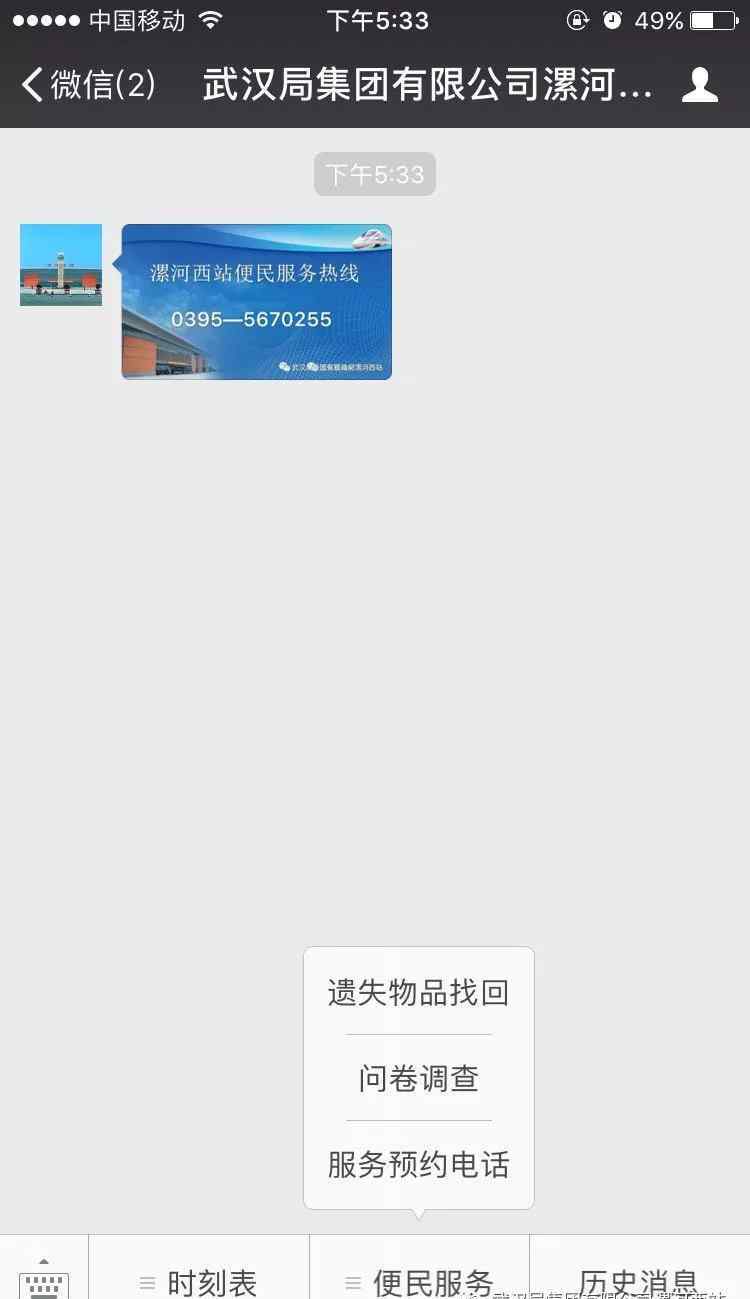Open 问卷调查 from the popup menu
Image resolution: width=750 pixels, height=1299 pixels.
pos(418,1078)
